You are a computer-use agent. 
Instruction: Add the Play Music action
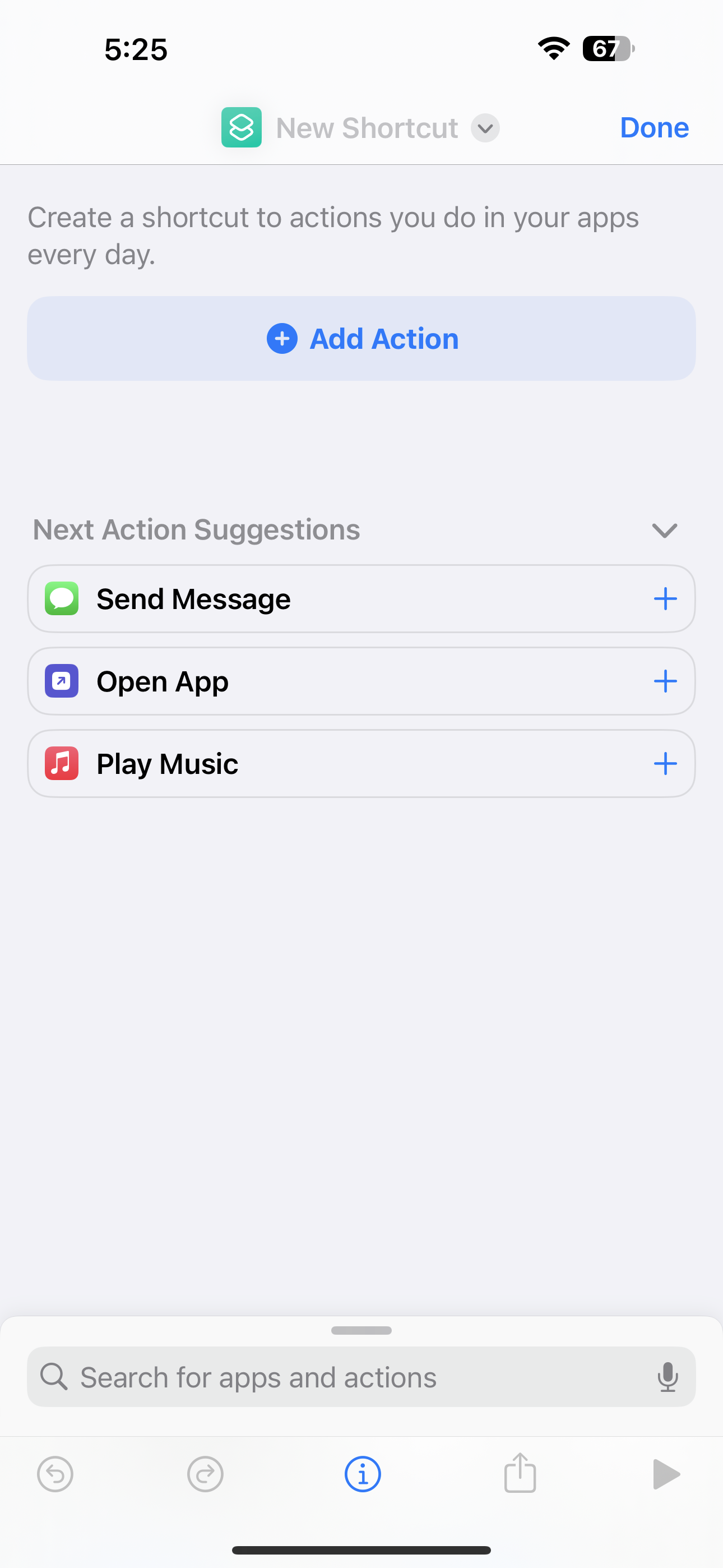(665, 764)
